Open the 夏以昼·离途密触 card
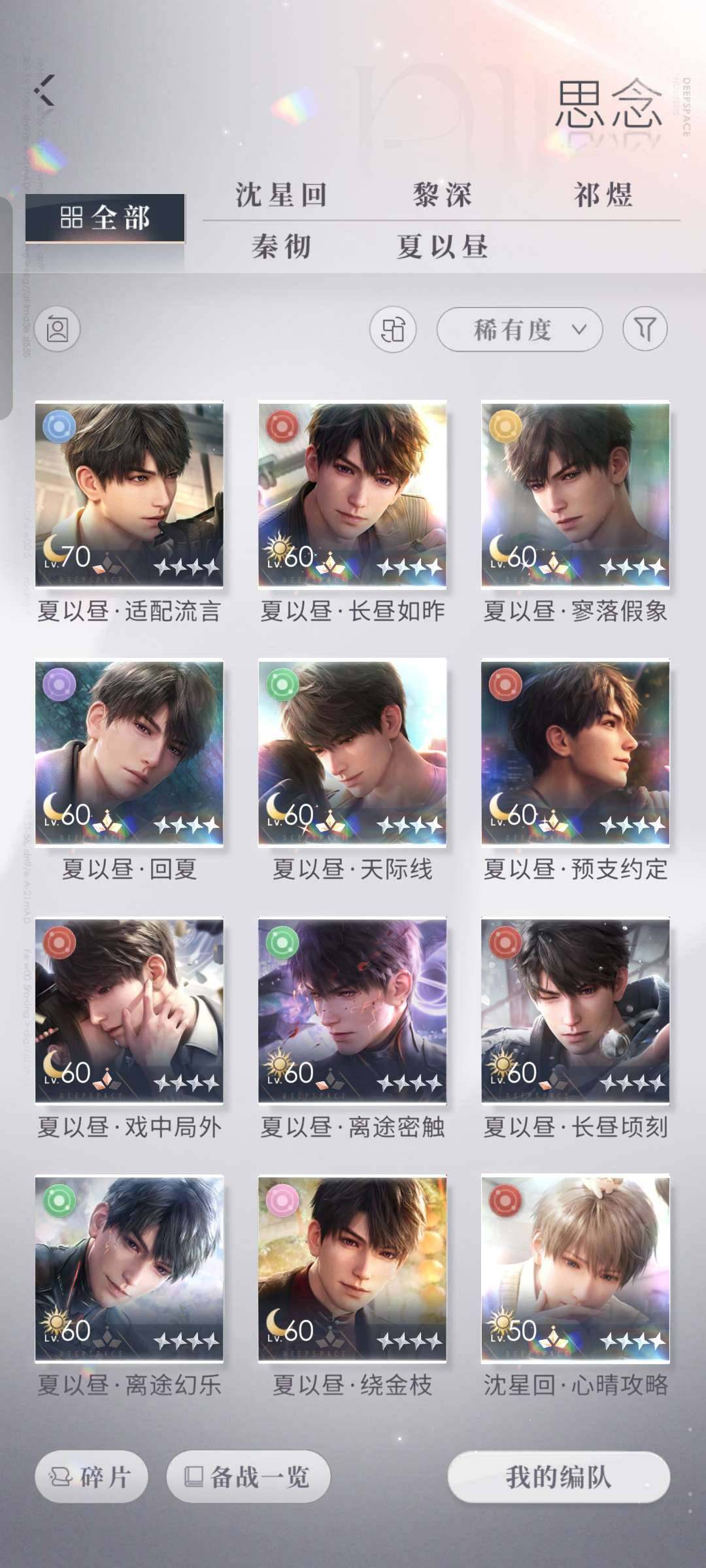The width and height of the screenshot is (706, 1568). pos(352,1011)
